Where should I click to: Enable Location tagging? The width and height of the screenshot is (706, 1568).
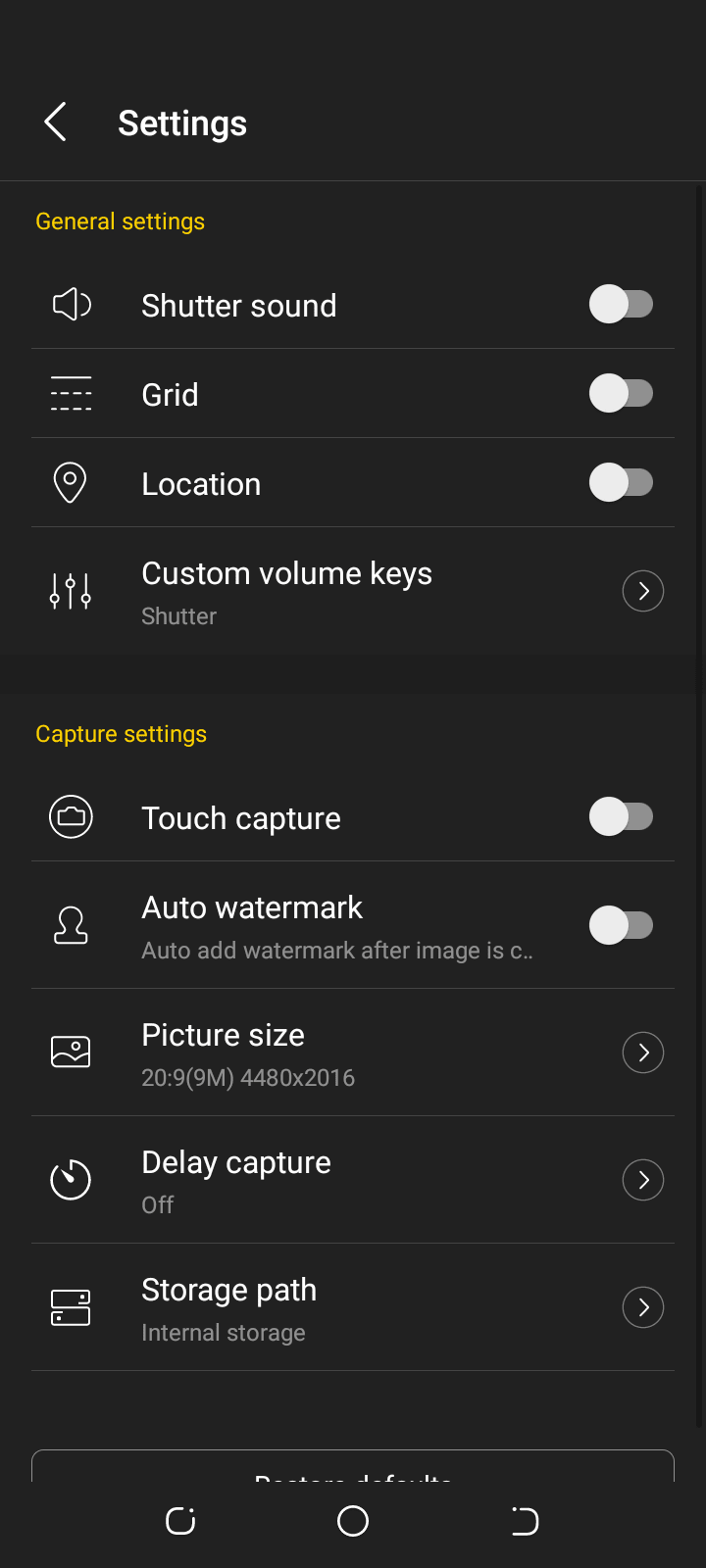pos(621,482)
